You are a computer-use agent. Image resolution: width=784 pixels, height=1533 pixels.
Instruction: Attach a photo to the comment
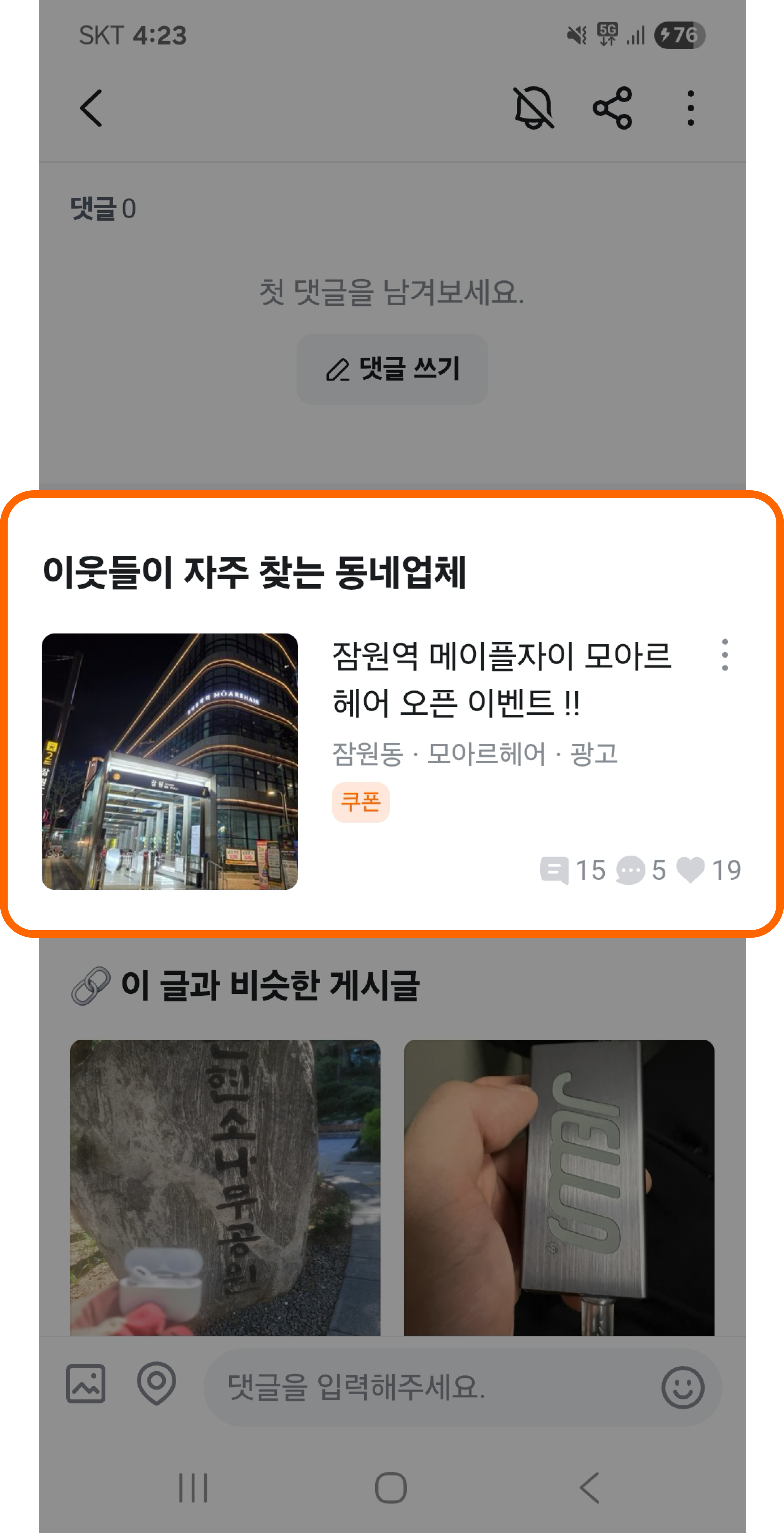click(86, 1384)
